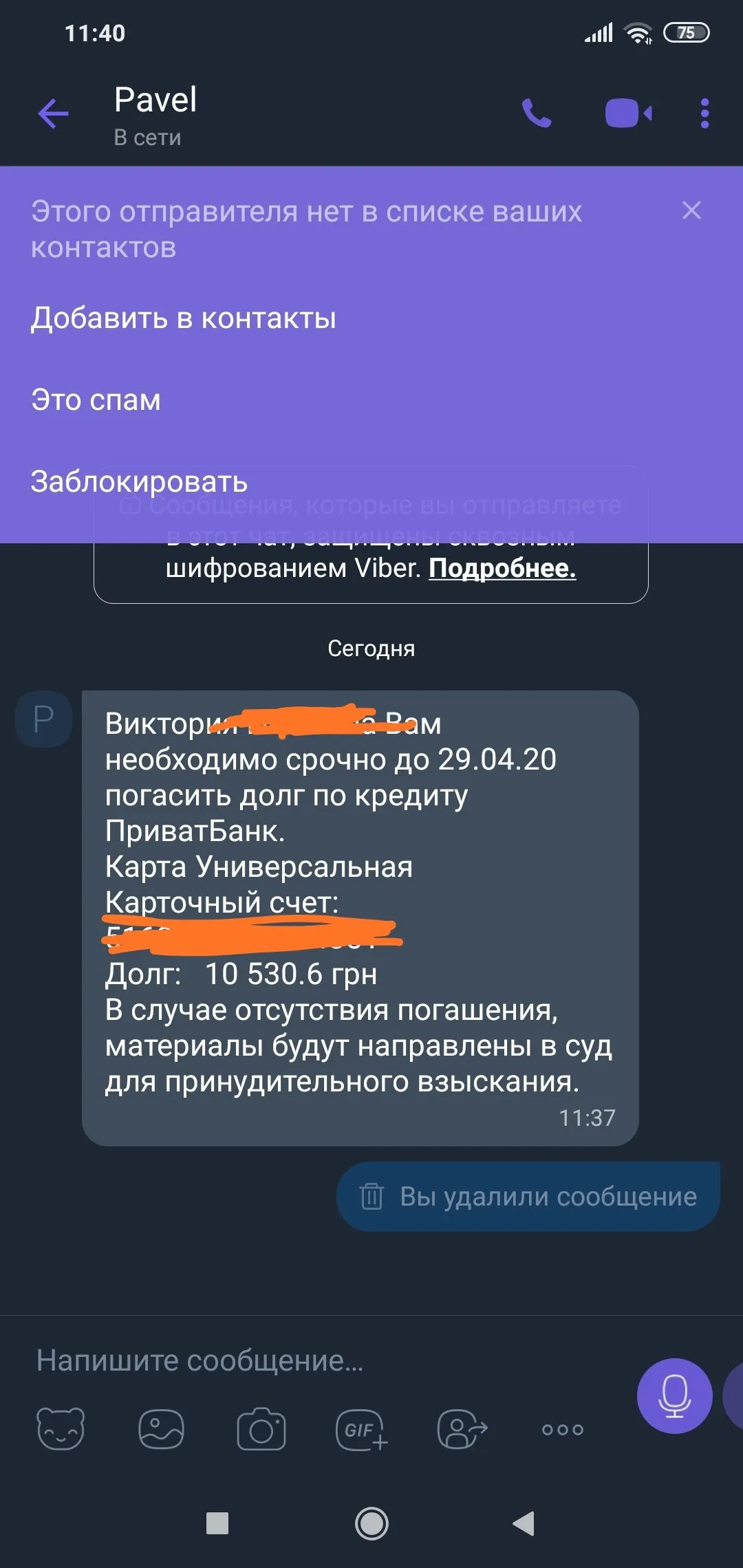Viewport: 743px width, 1568px height.
Task: Go to the system home screen
Action: (x=371, y=1523)
